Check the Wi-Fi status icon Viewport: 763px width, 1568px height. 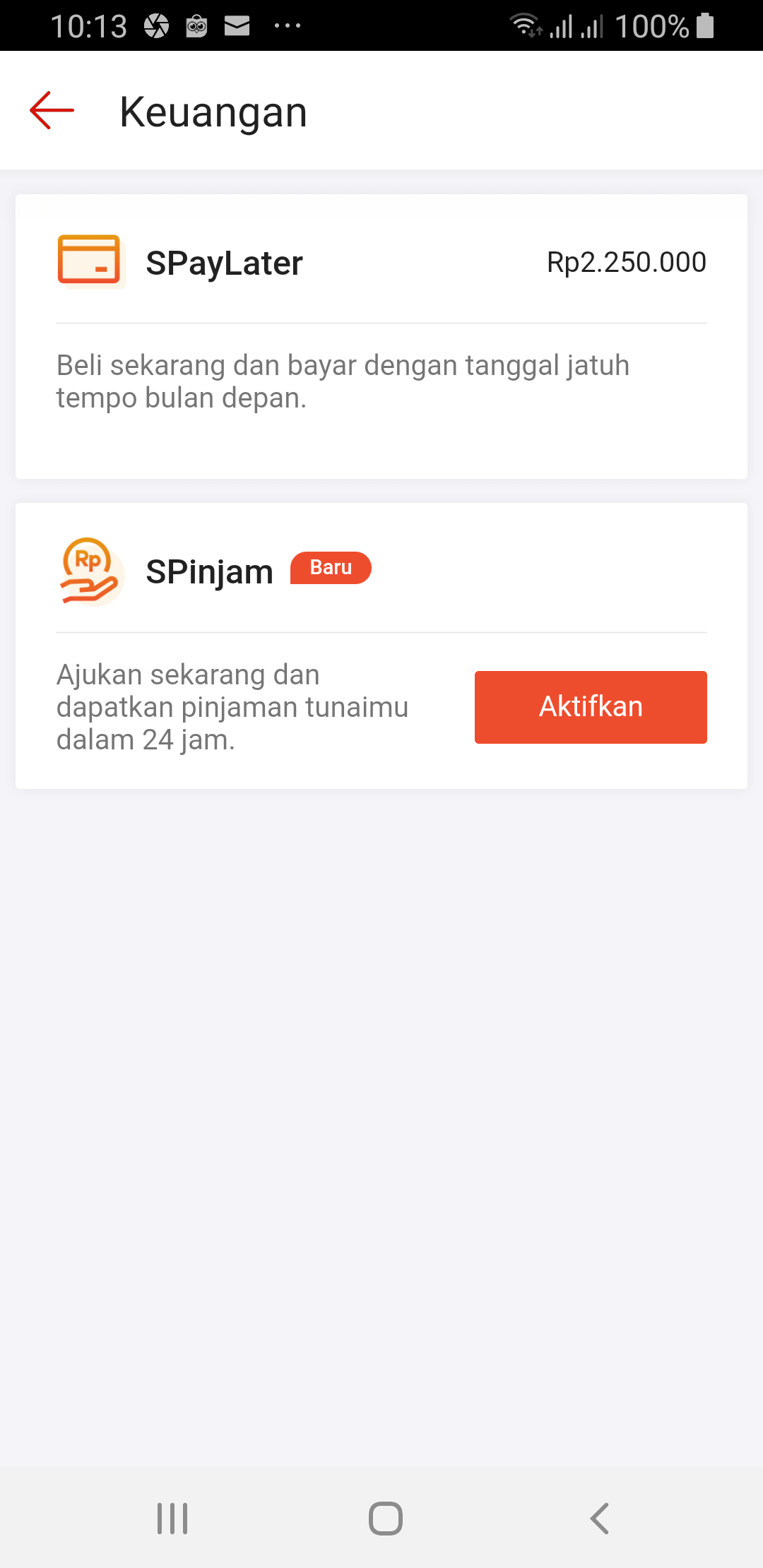[525, 27]
